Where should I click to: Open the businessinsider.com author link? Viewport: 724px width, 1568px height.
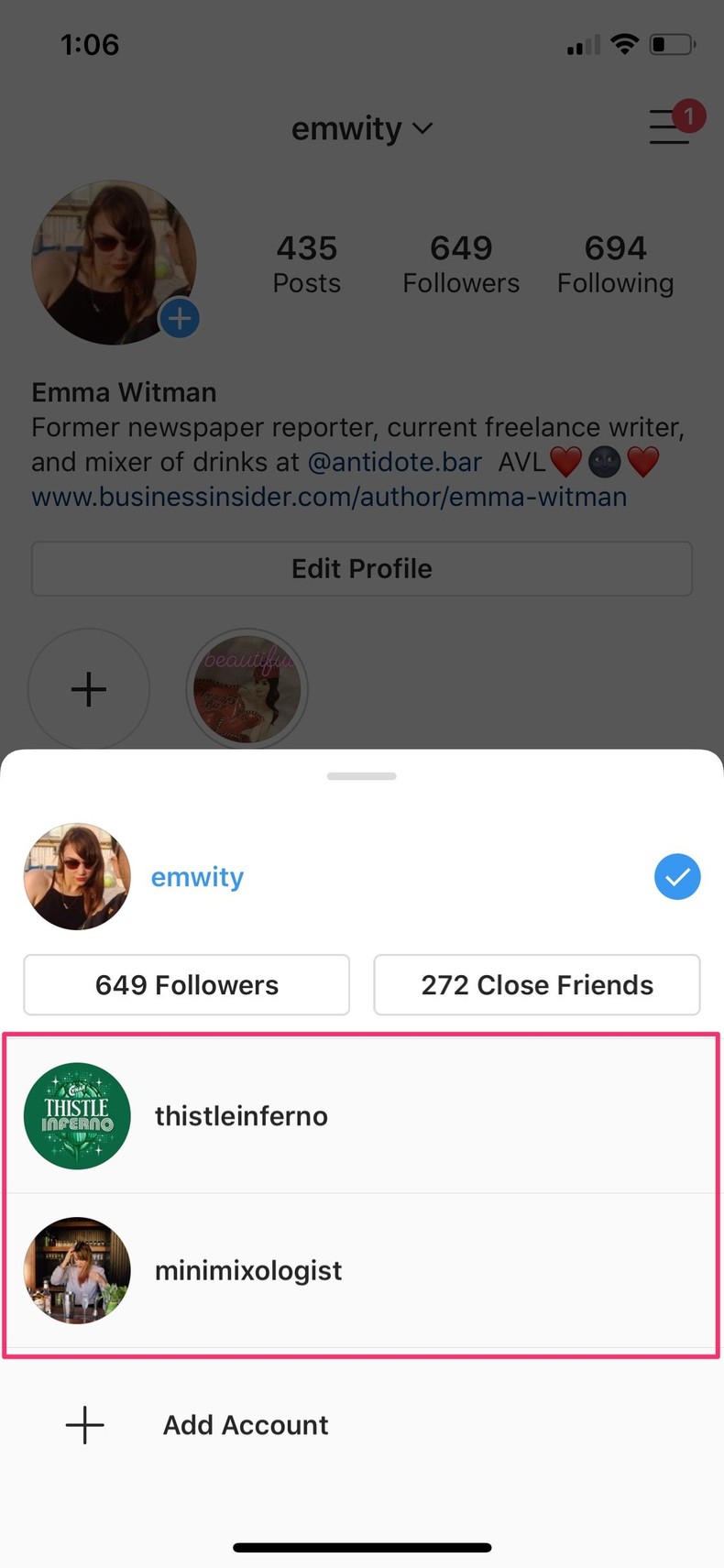pyautogui.click(x=327, y=497)
